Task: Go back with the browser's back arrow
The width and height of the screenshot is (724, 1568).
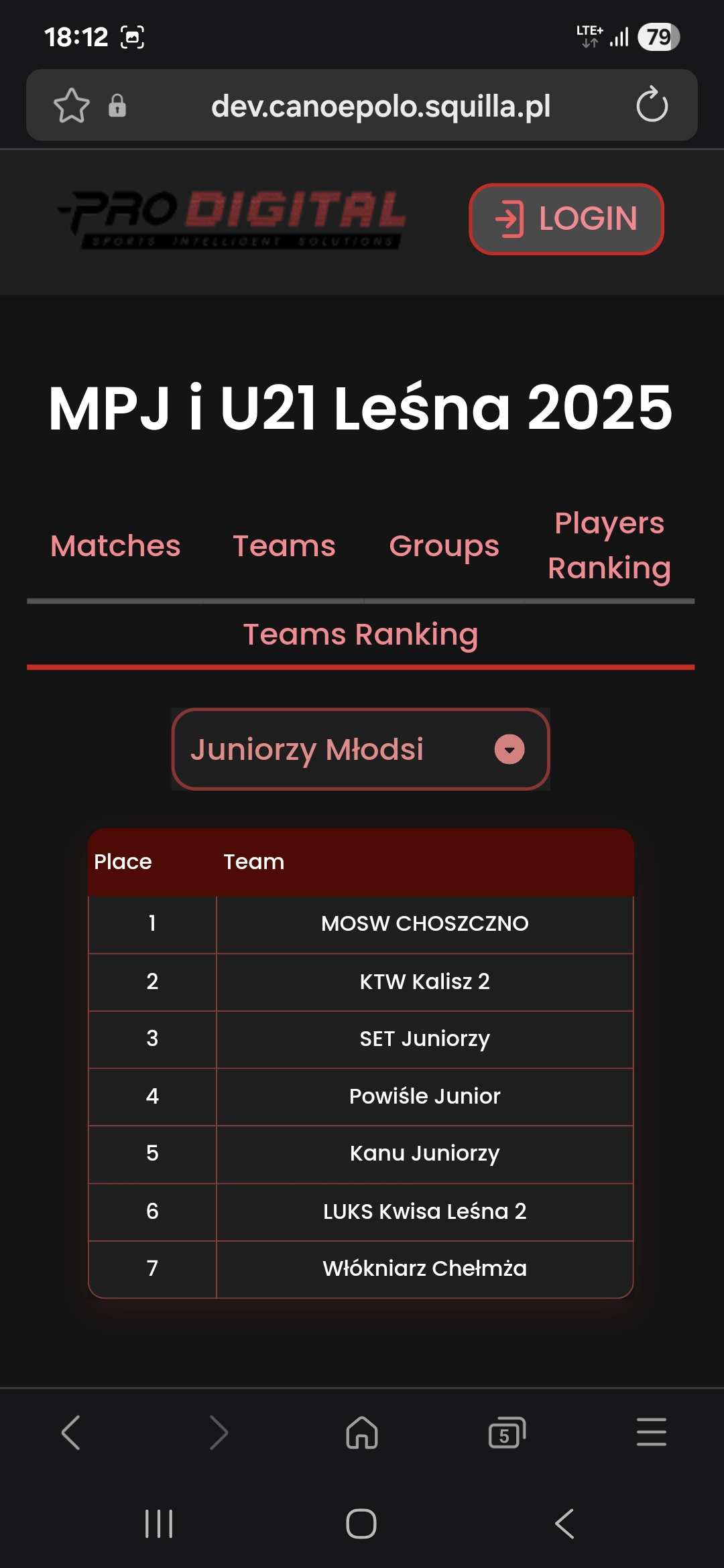Action: click(71, 1433)
